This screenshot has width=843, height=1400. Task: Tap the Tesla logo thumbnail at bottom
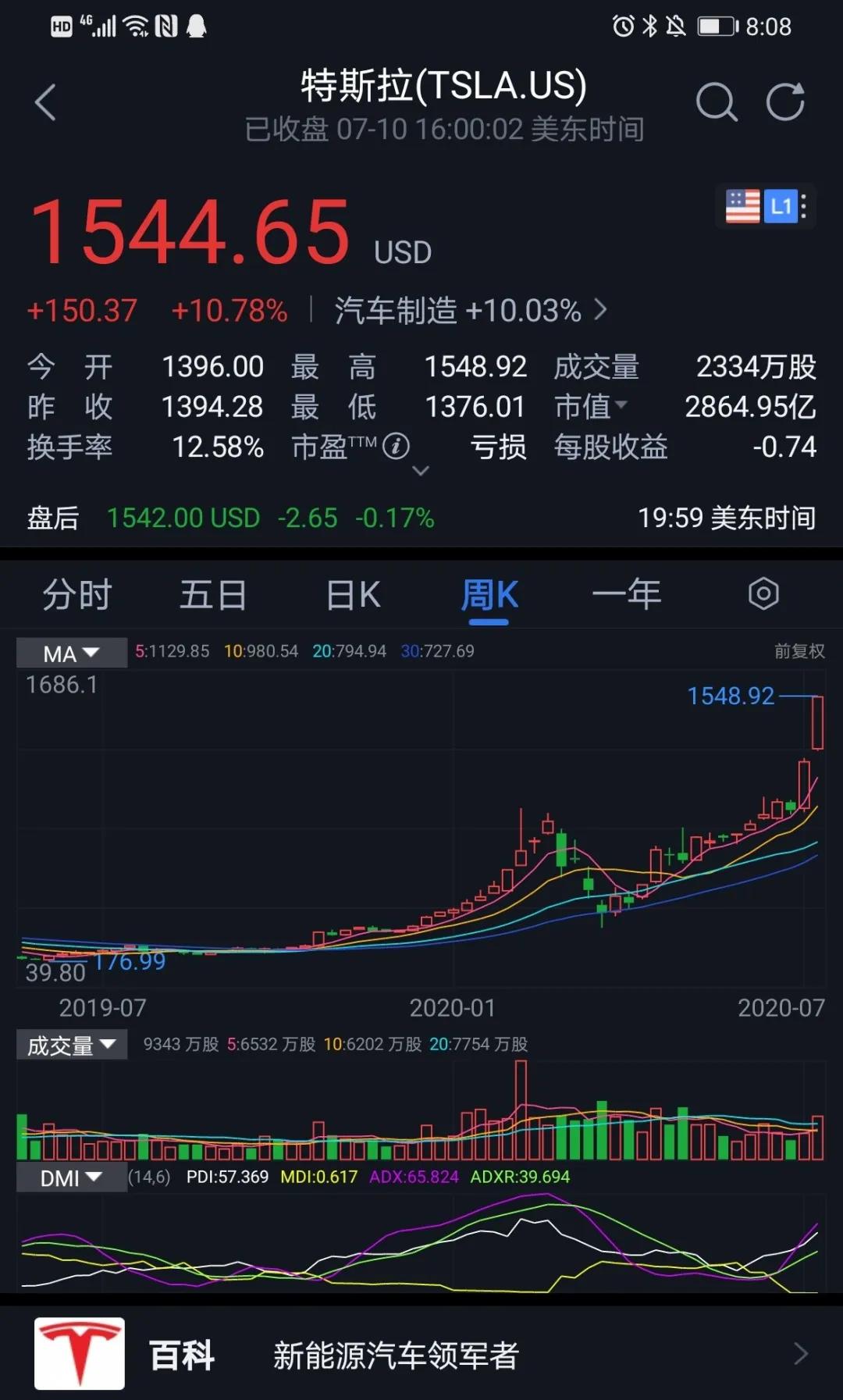tap(78, 1353)
